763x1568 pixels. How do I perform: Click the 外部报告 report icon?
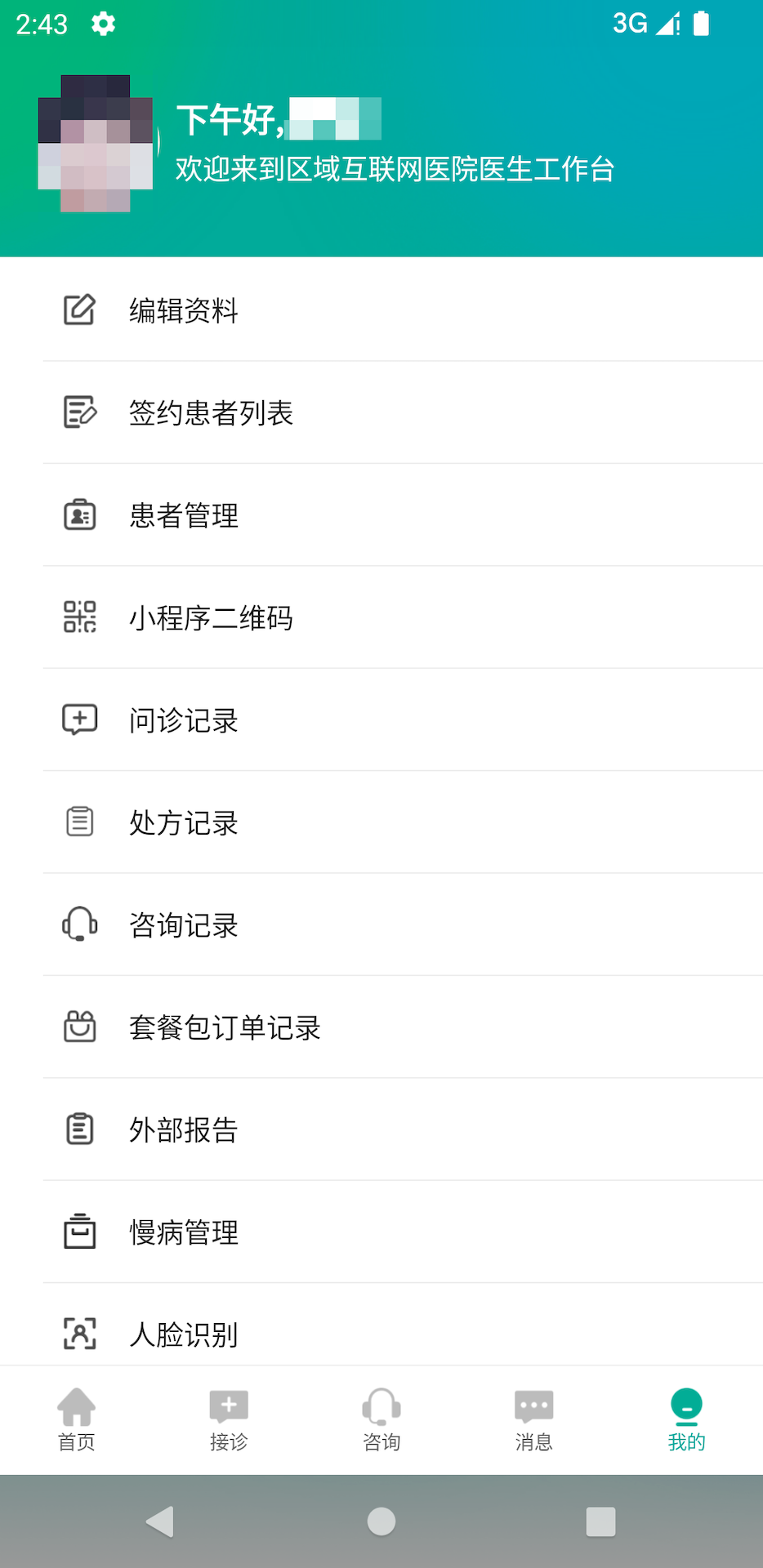[x=78, y=1129]
